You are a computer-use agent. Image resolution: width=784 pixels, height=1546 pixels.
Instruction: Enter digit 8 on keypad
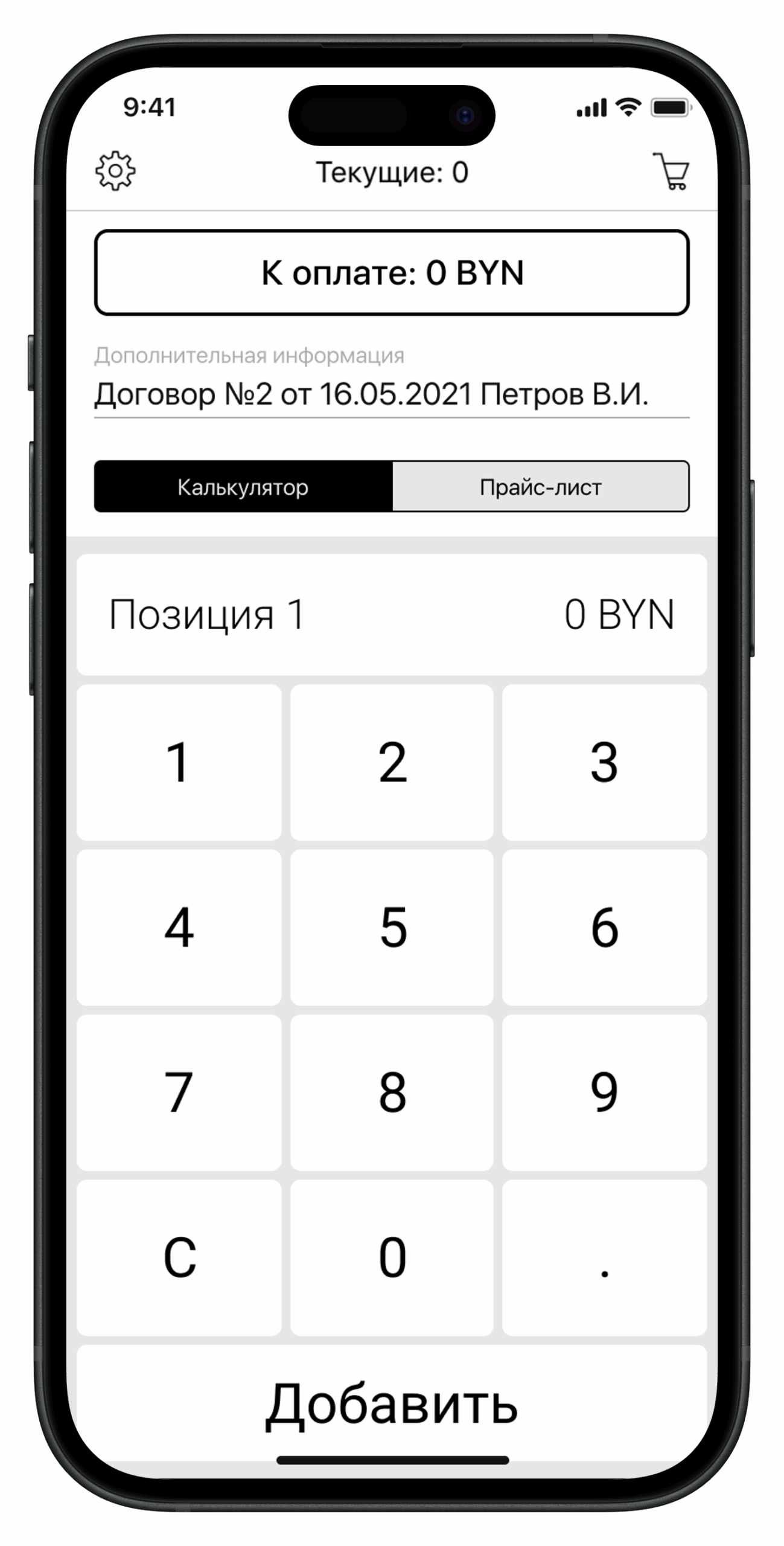coord(392,1092)
